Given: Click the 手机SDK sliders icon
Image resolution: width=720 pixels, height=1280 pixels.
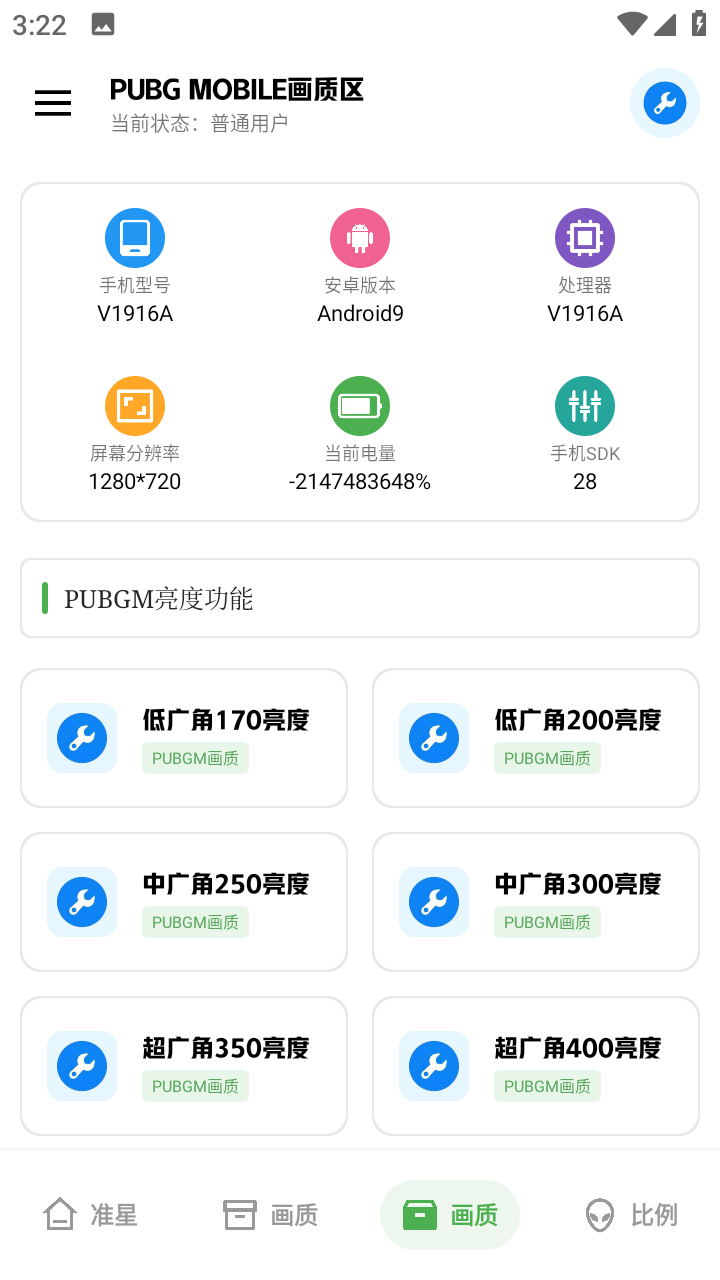Looking at the screenshot, I should (x=585, y=406).
